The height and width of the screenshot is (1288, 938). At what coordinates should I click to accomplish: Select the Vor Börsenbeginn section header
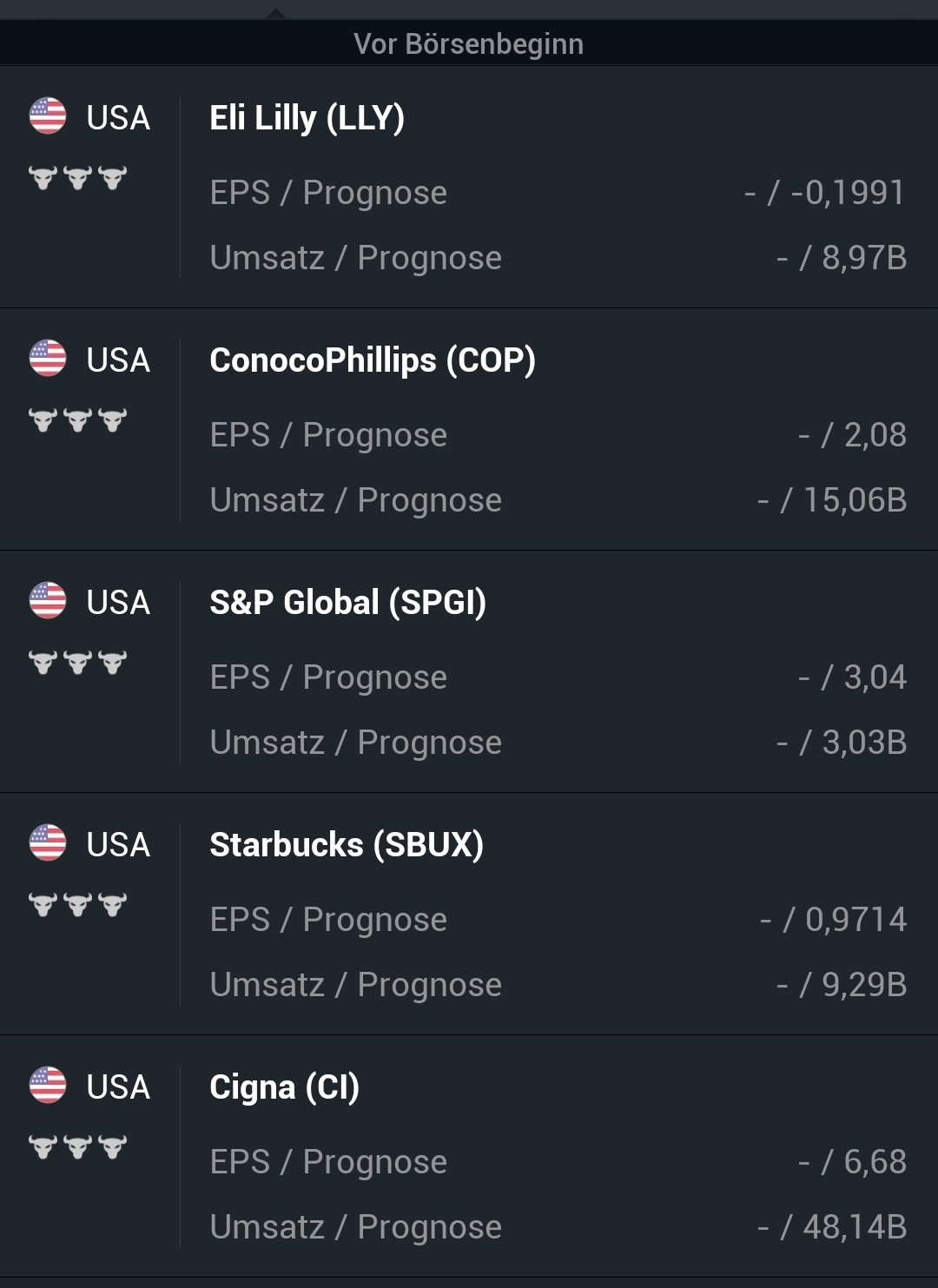click(469, 43)
